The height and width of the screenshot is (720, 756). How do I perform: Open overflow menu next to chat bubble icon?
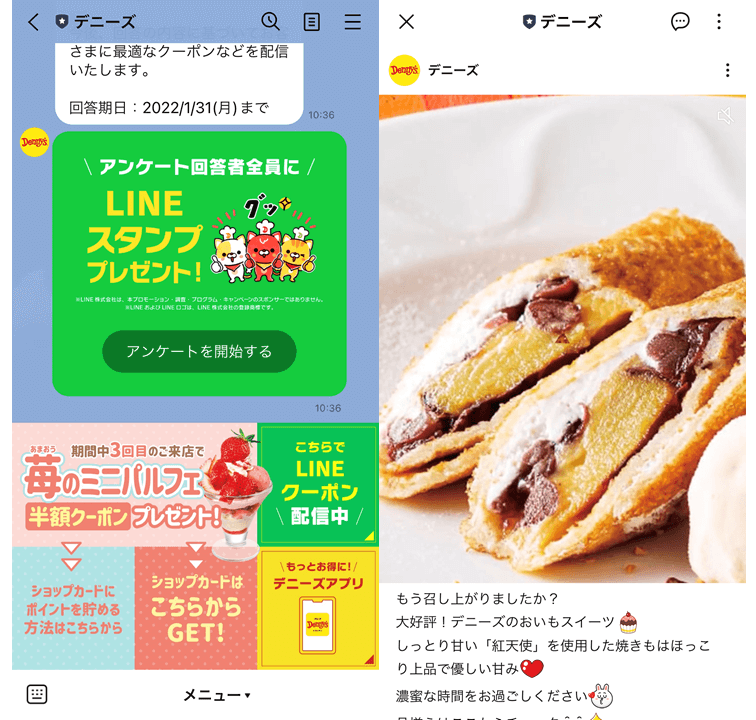pos(718,21)
